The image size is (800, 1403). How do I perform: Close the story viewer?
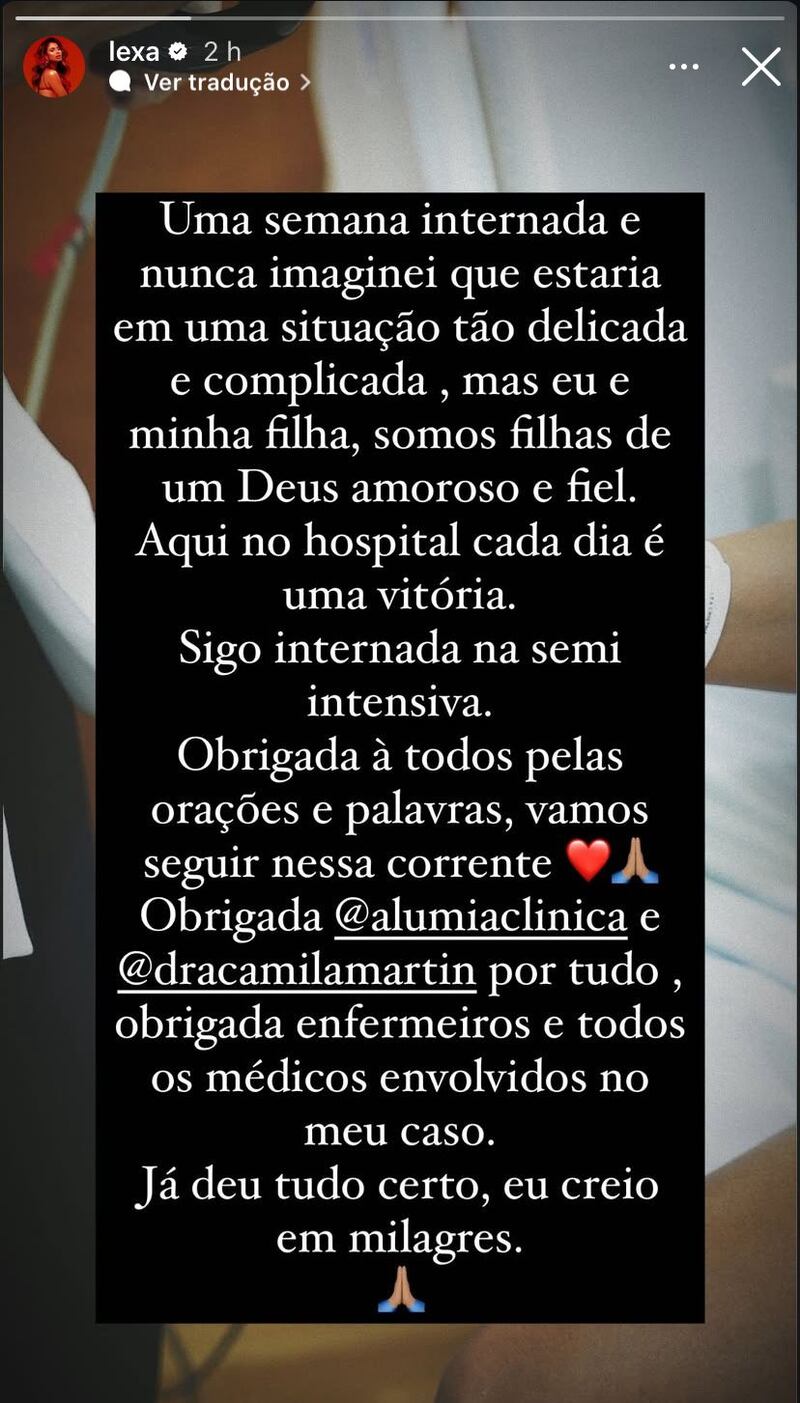coord(761,67)
